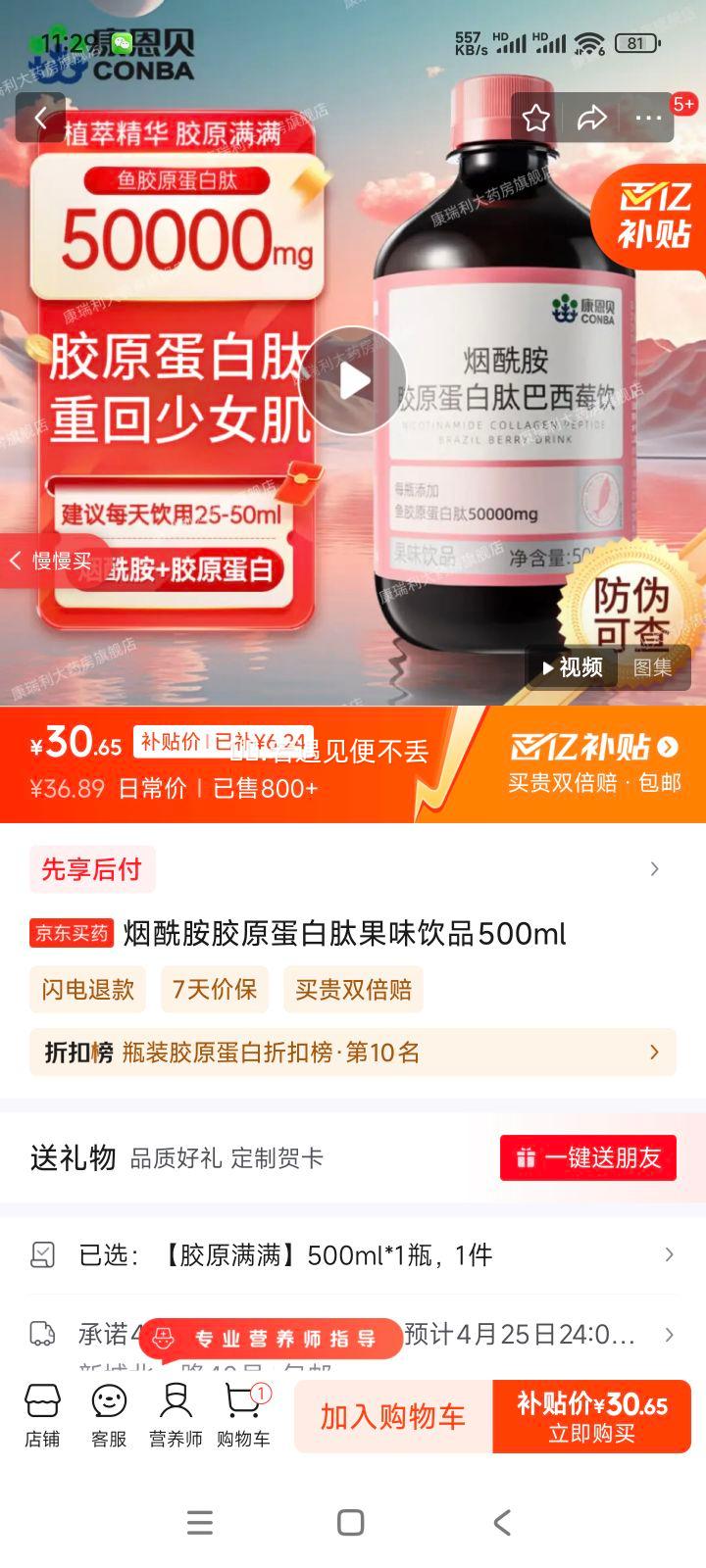Tap the 加入购物车 button
Viewport: 706px width, 1568px height.
(x=391, y=1416)
